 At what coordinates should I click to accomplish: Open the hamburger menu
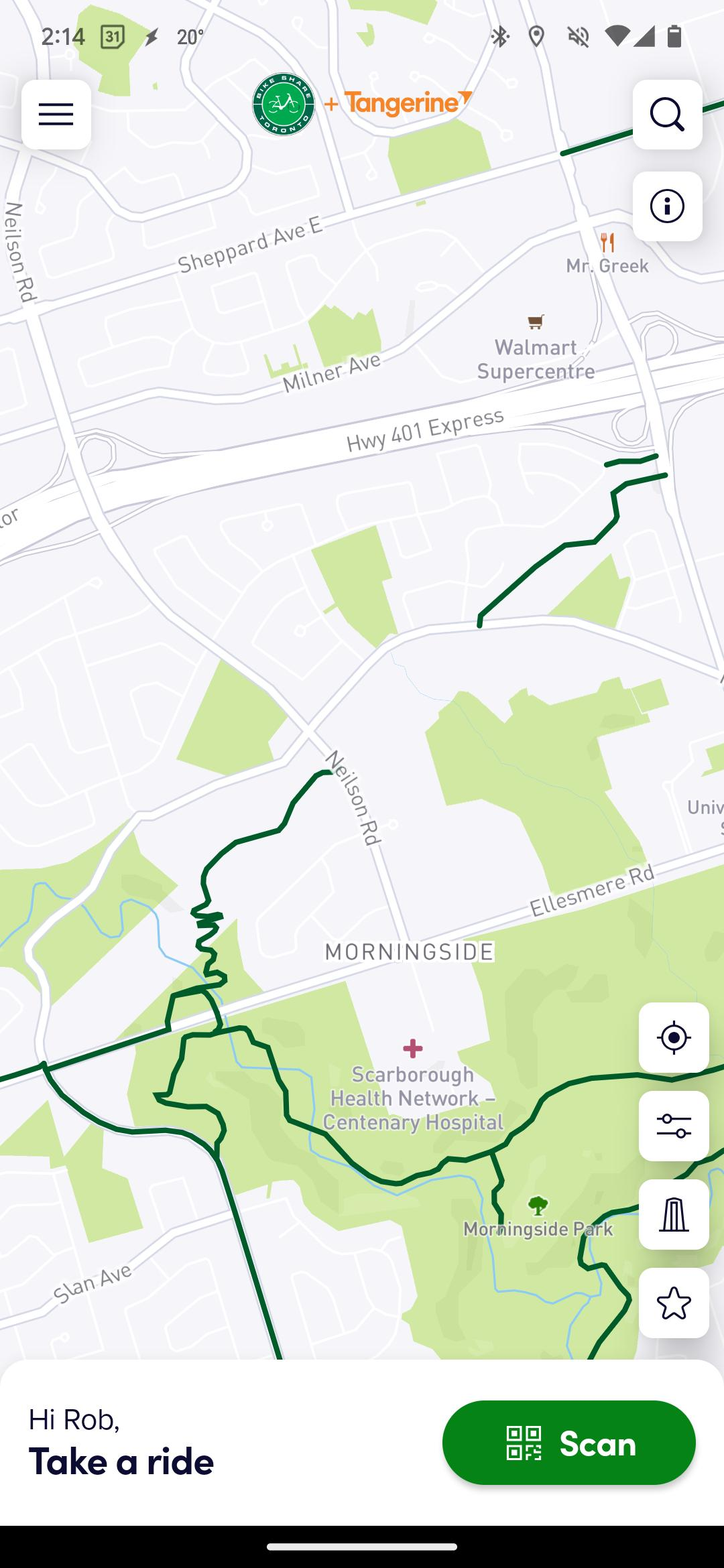tap(56, 115)
